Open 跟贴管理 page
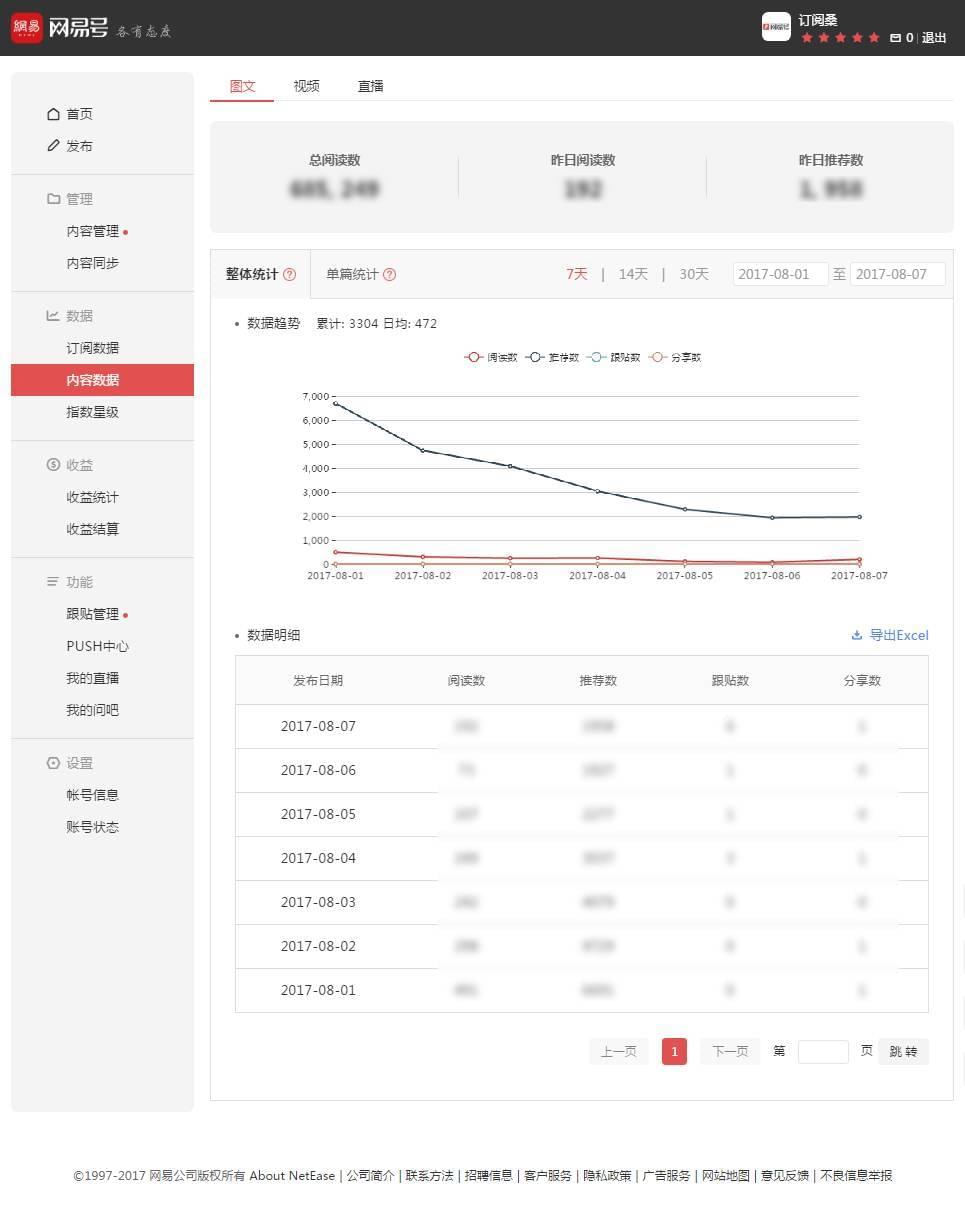Viewport: 965px width, 1205px height. (x=93, y=614)
